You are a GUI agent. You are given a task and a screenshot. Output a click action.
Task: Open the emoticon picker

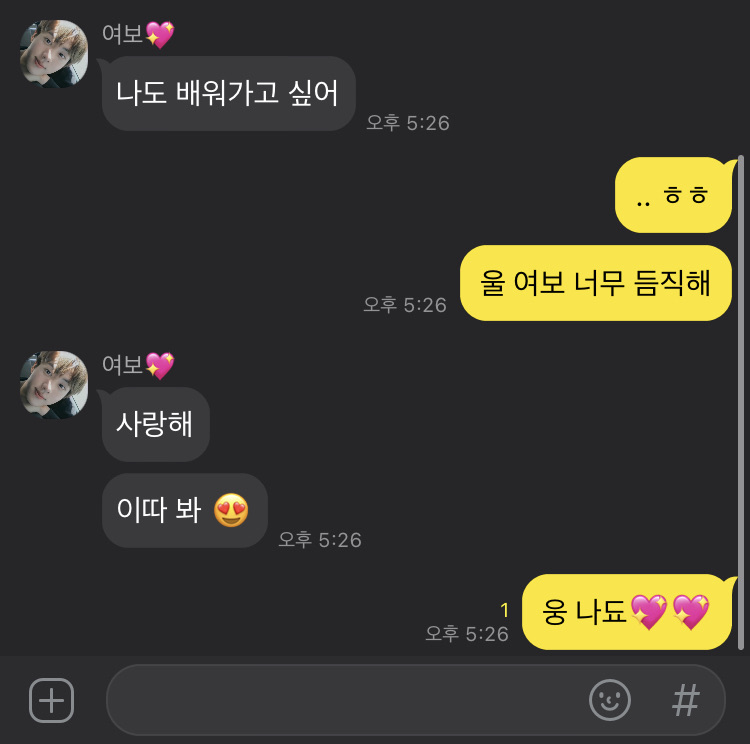click(610, 700)
